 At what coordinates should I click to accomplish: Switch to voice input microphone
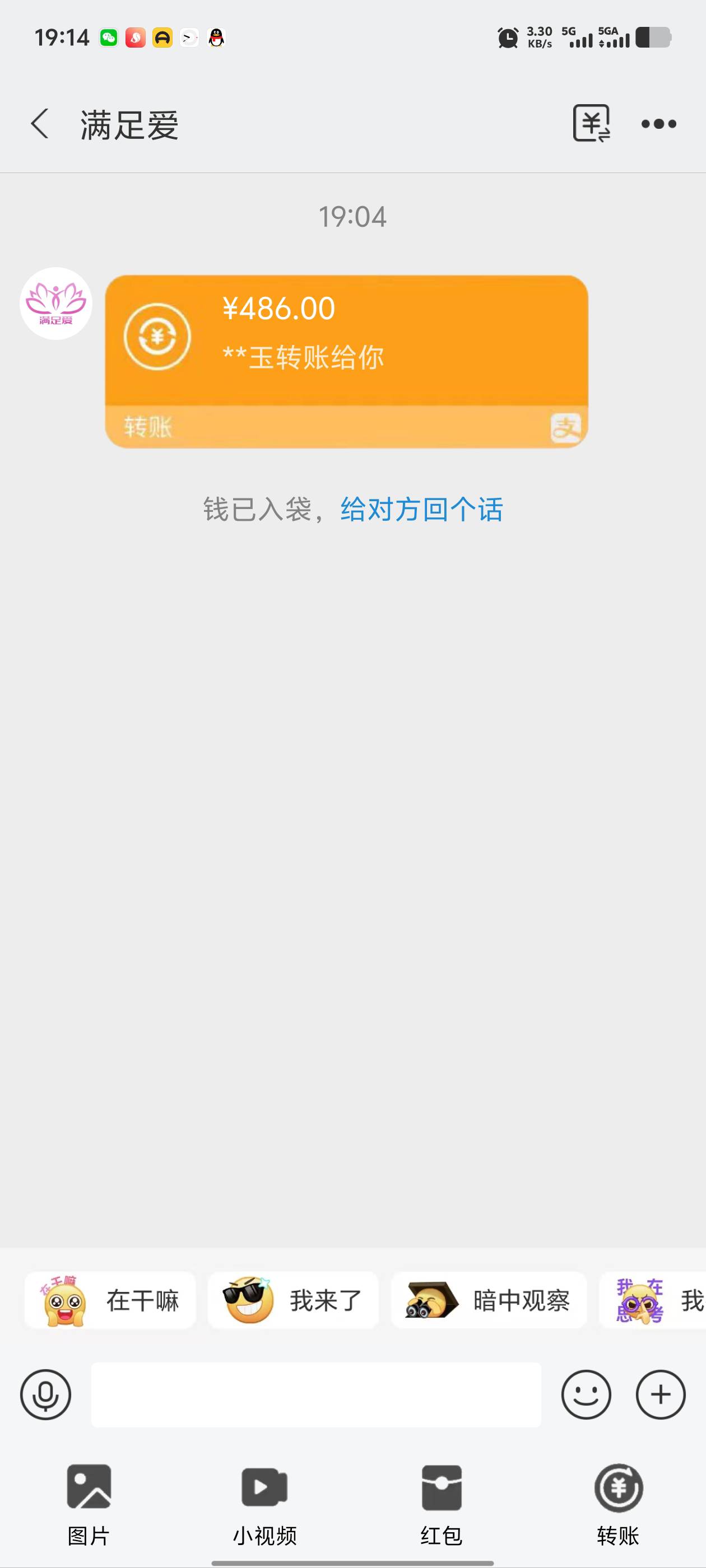coord(46,1394)
